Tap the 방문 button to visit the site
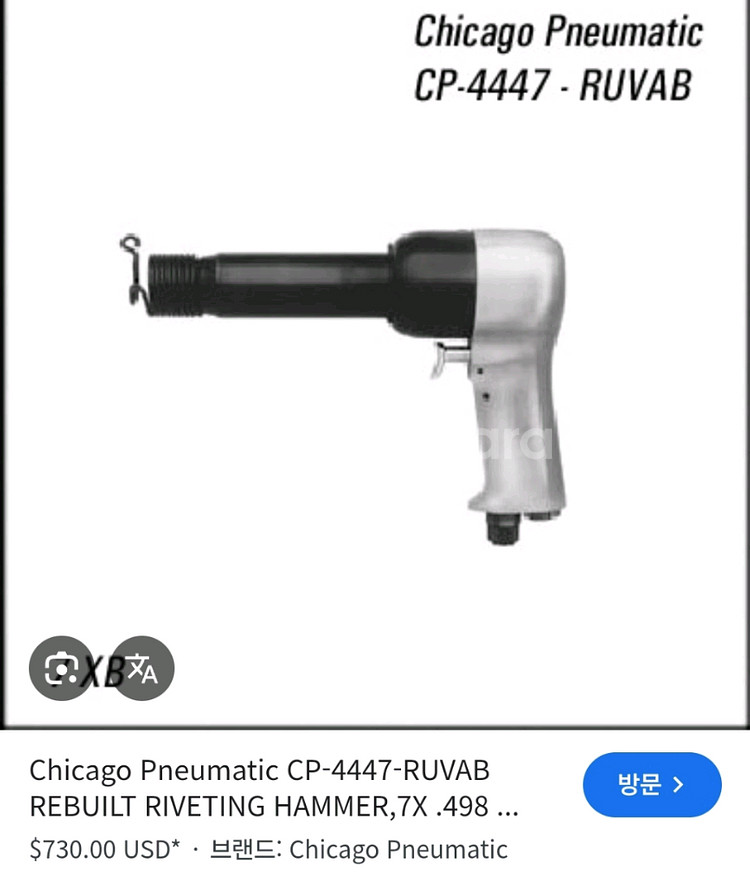Image resolution: width=750 pixels, height=886 pixels. [651, 785]
